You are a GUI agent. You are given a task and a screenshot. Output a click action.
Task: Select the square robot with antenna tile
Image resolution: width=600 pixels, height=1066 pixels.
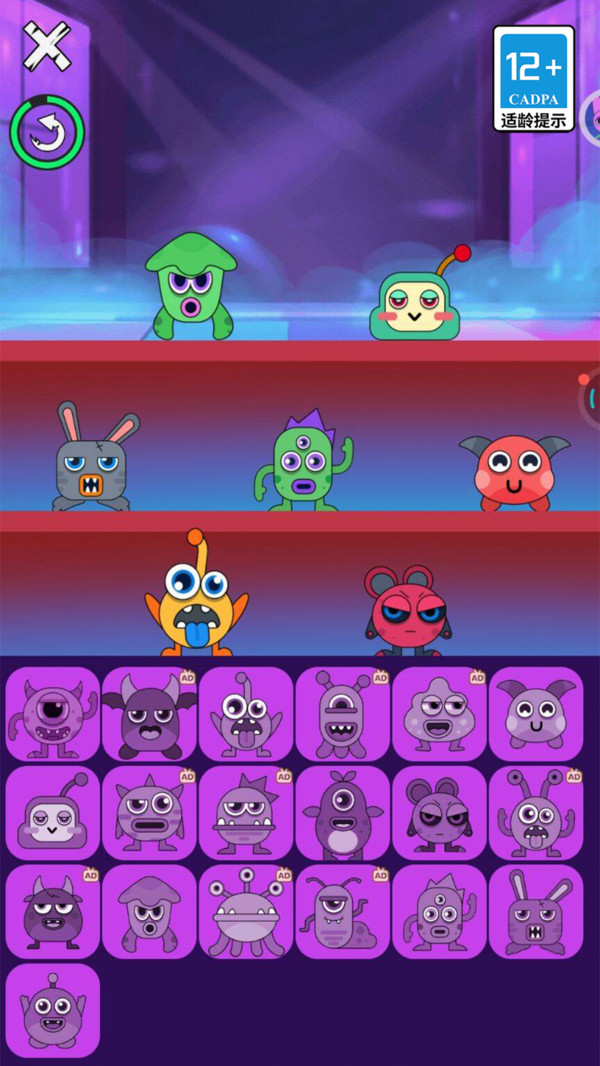point(53,813)
